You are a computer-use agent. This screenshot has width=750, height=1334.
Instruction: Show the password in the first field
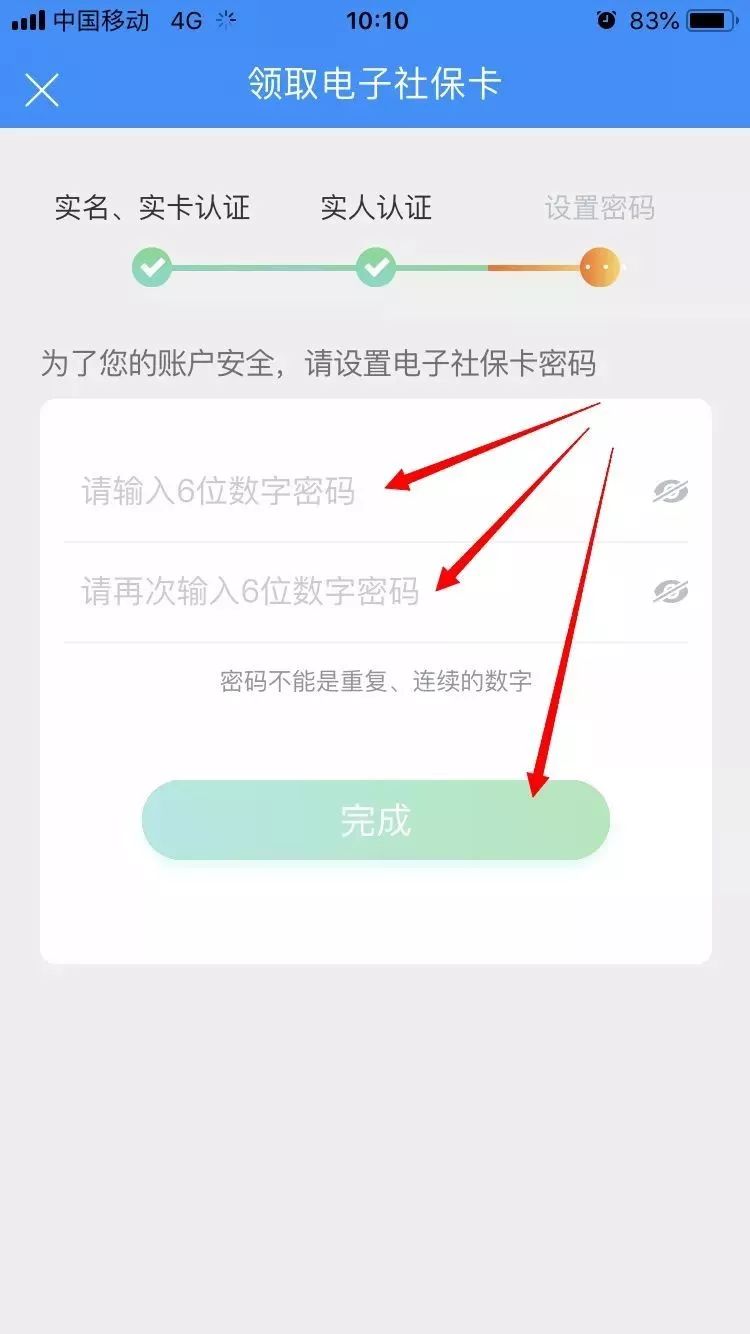(671, 491)
